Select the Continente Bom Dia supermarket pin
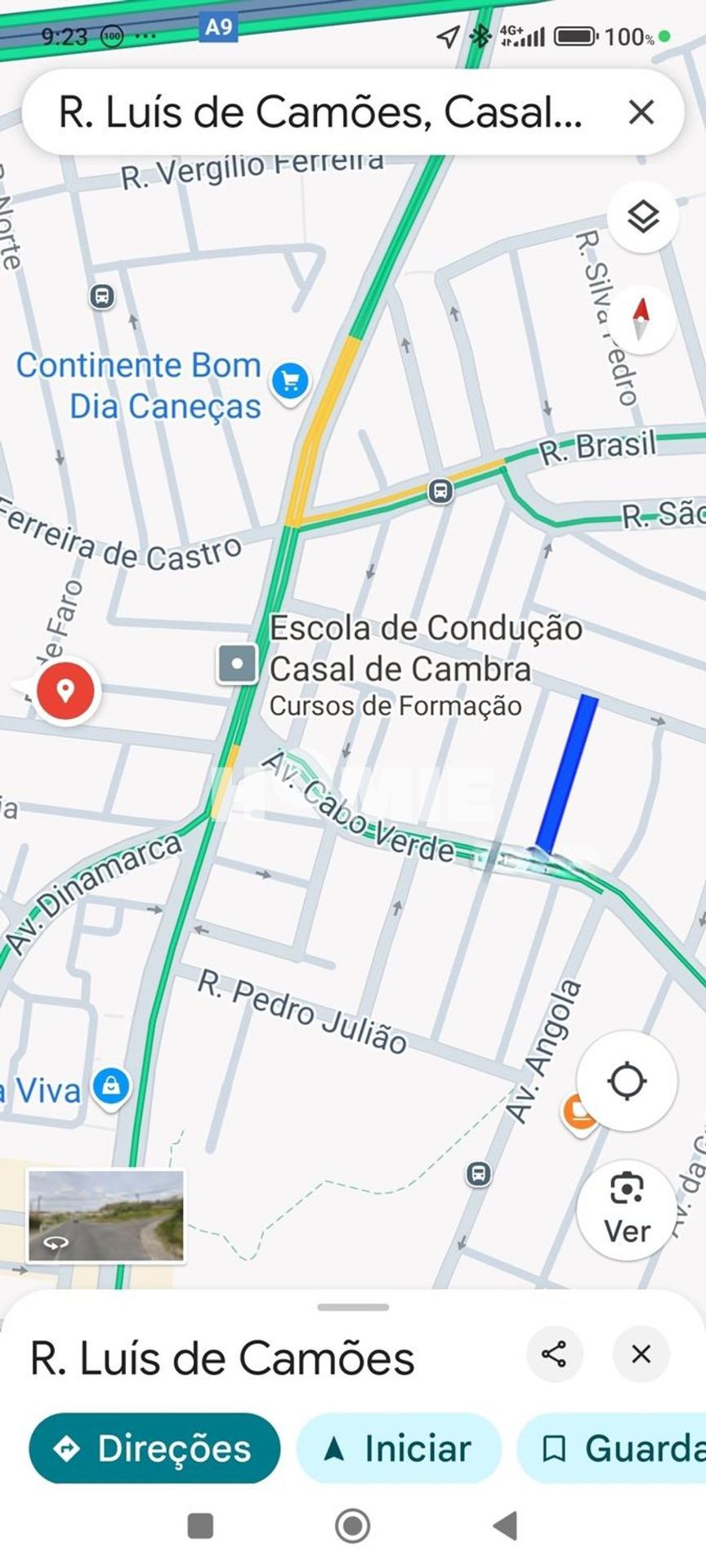706x1568 pixels. 288,381
